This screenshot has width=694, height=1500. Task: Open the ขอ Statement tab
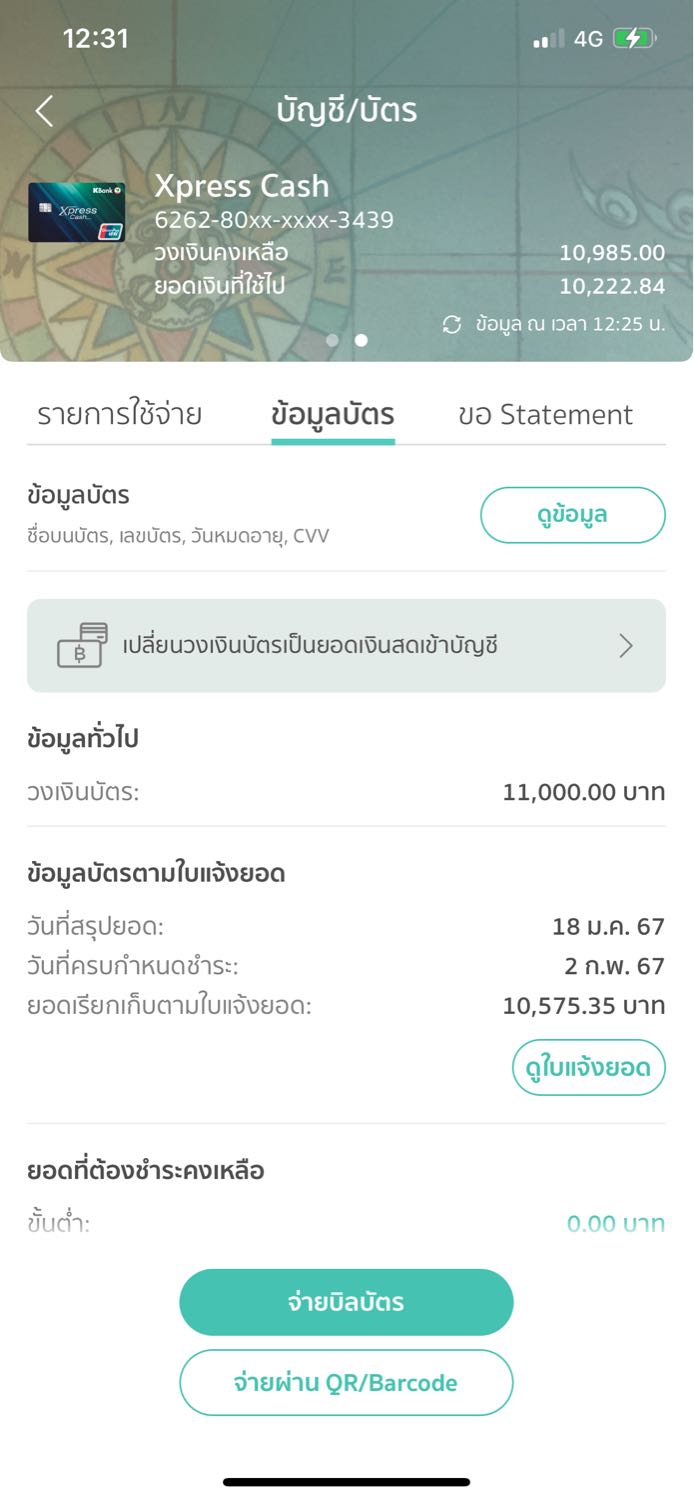[x=546, y=414]
